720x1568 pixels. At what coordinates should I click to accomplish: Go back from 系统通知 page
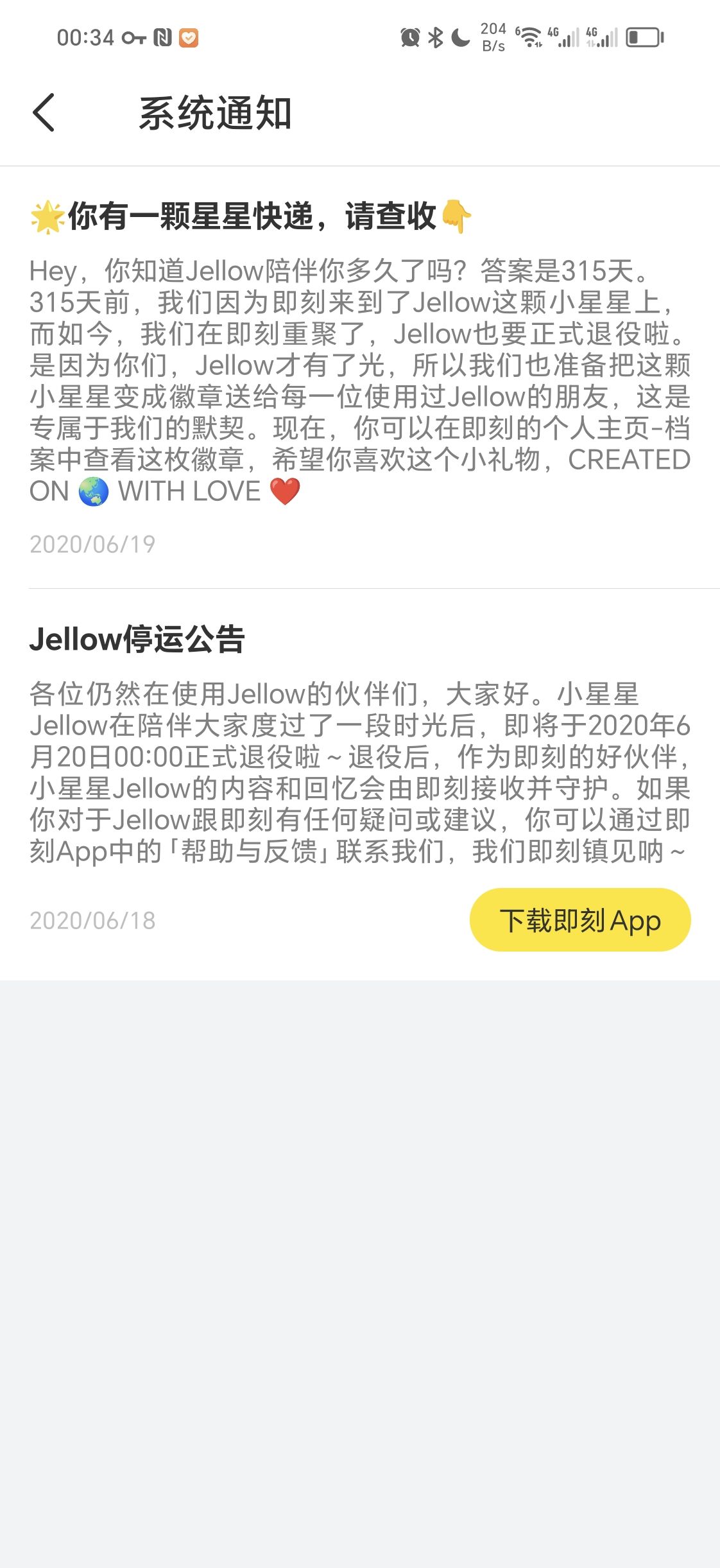click(x=44, y=113)
